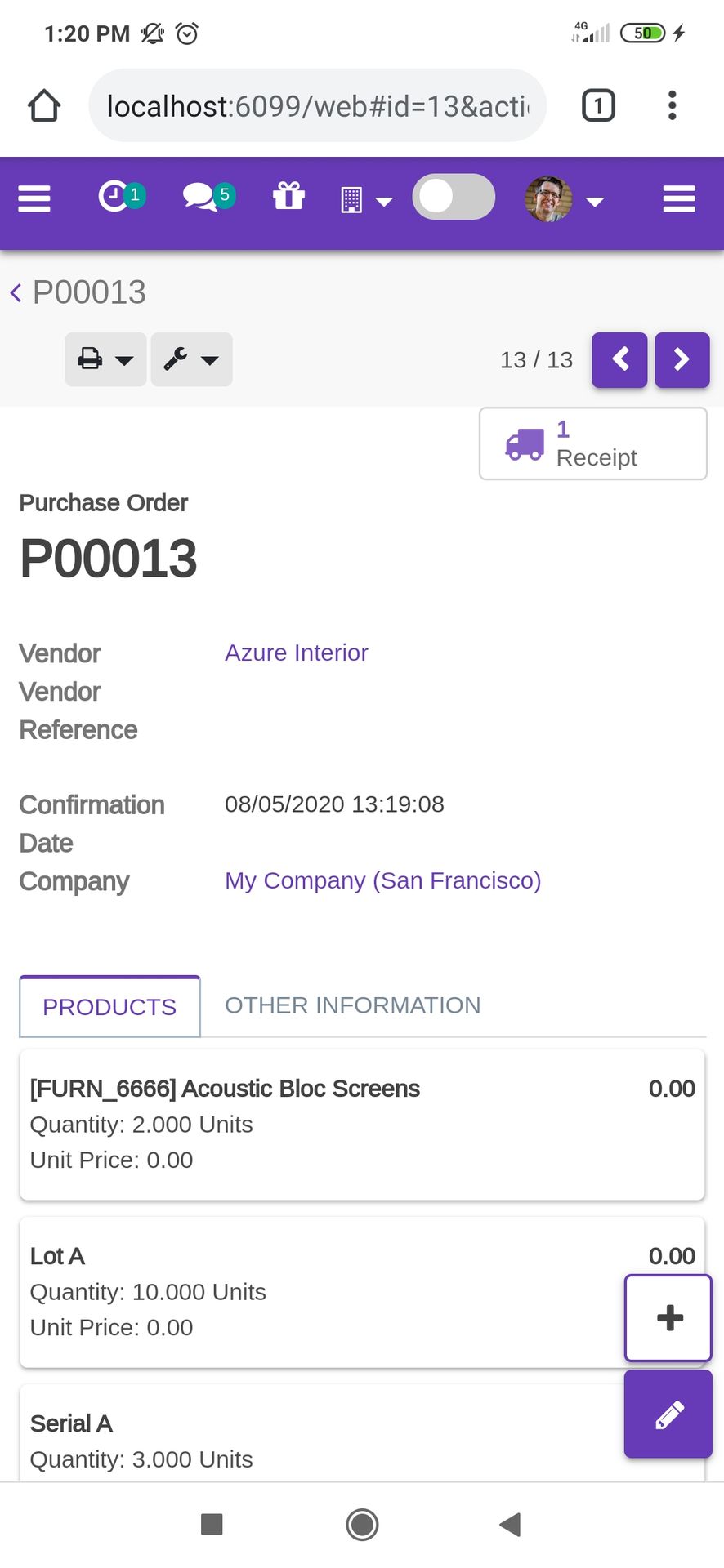Toggle the switch in the top bar
Screen dimensions: 724x1568
(x=454, y=197)
